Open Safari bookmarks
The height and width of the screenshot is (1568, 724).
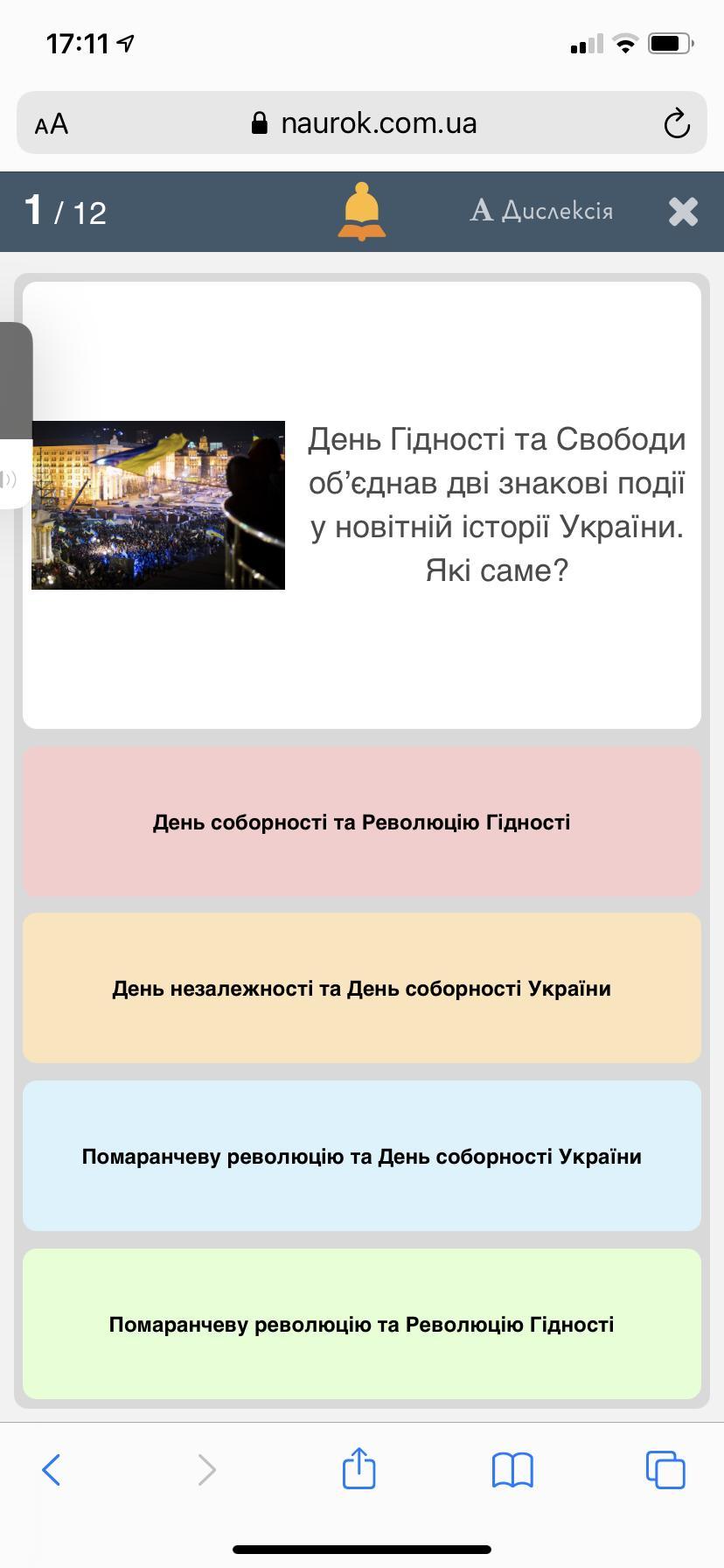[512, 1470]
